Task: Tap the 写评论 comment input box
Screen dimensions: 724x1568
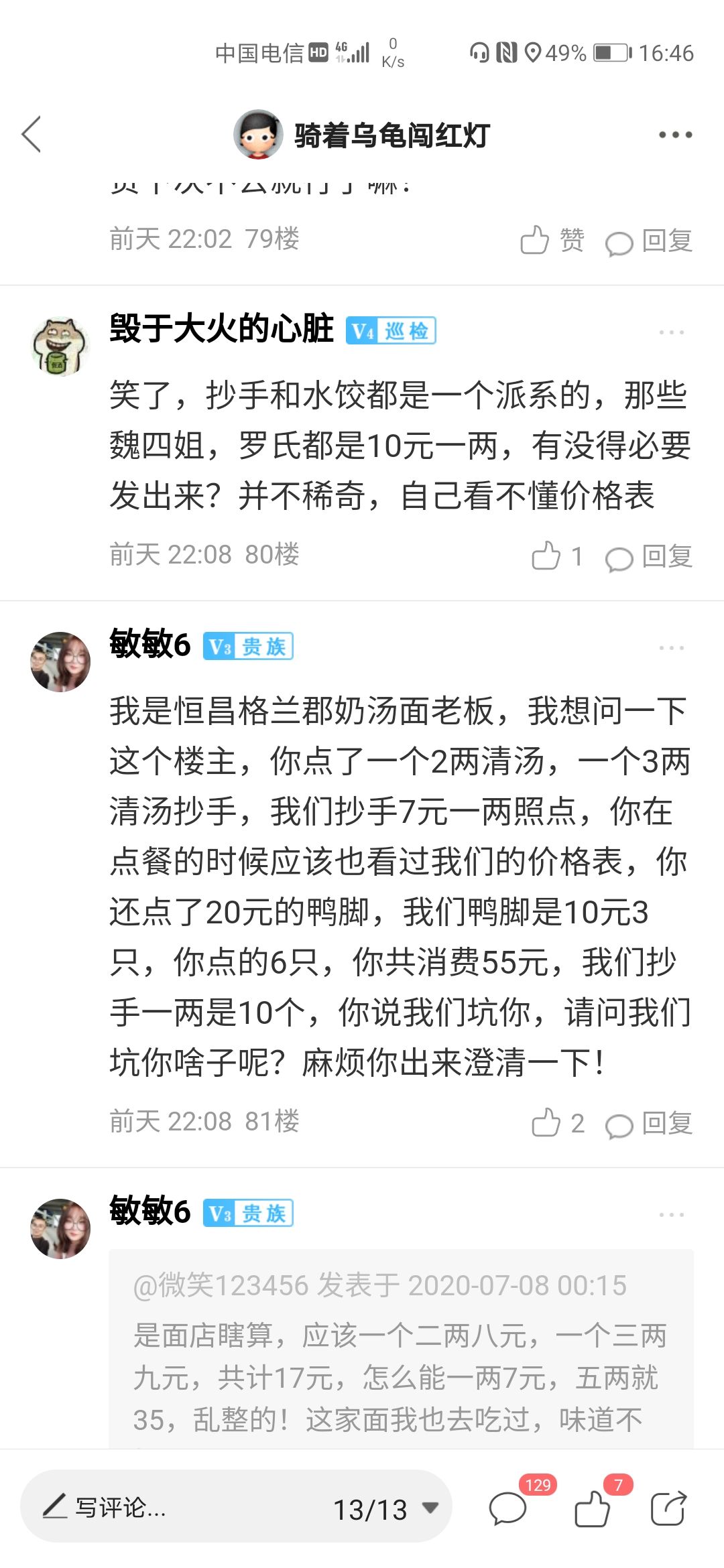Action: pyautogui.click(x=168, y=1508)
